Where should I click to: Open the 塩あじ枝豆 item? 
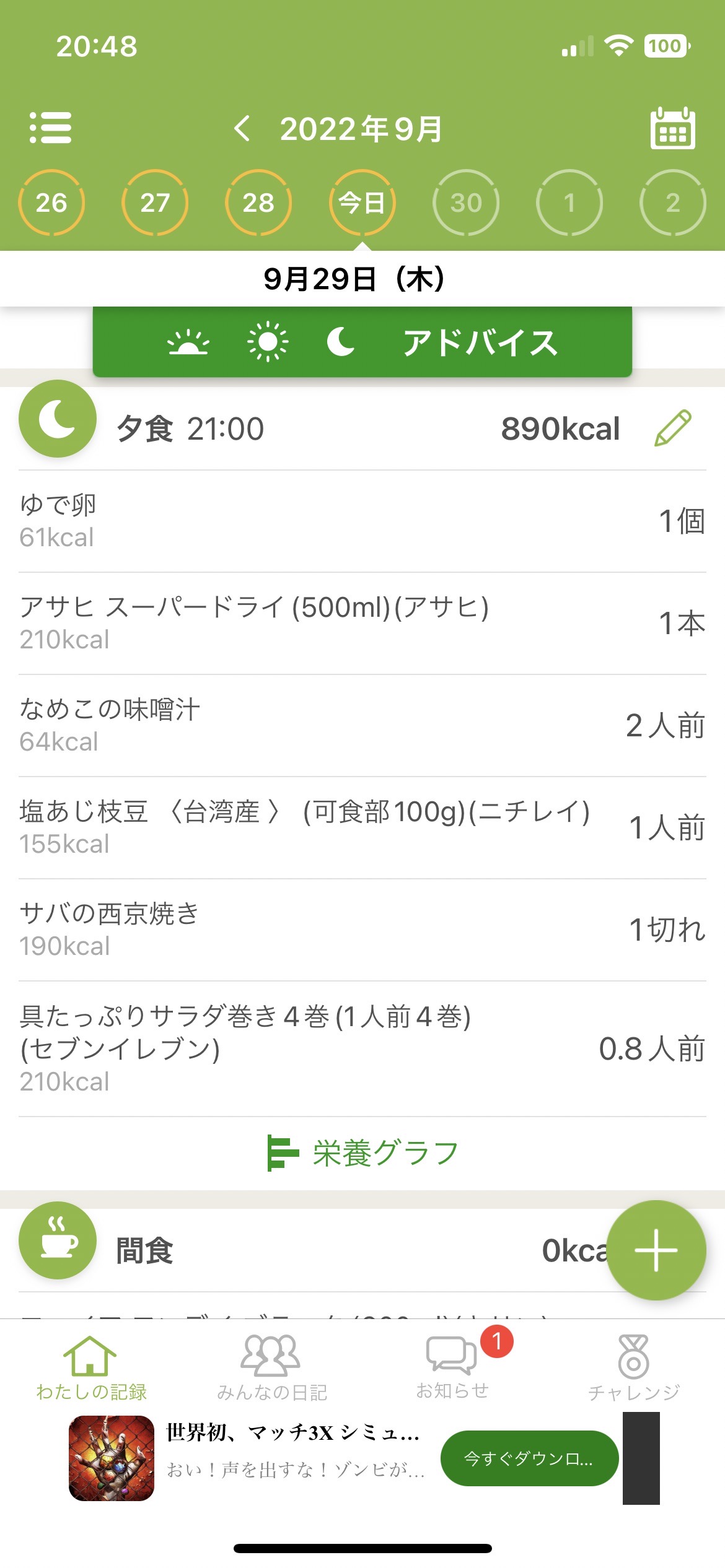[x=362, y=828]
